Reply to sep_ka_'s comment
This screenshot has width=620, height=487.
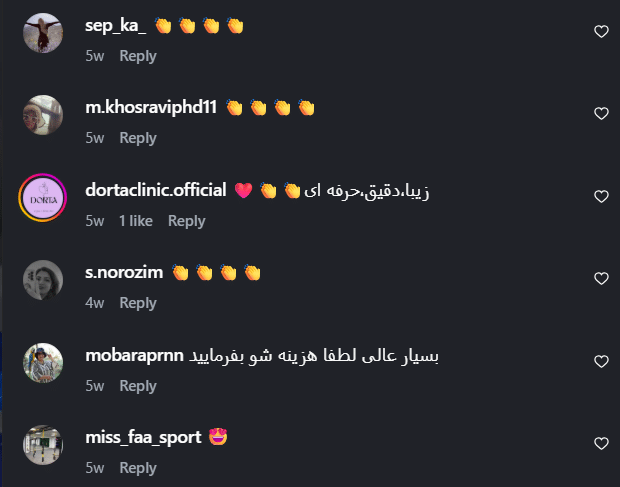pos(138,56)
